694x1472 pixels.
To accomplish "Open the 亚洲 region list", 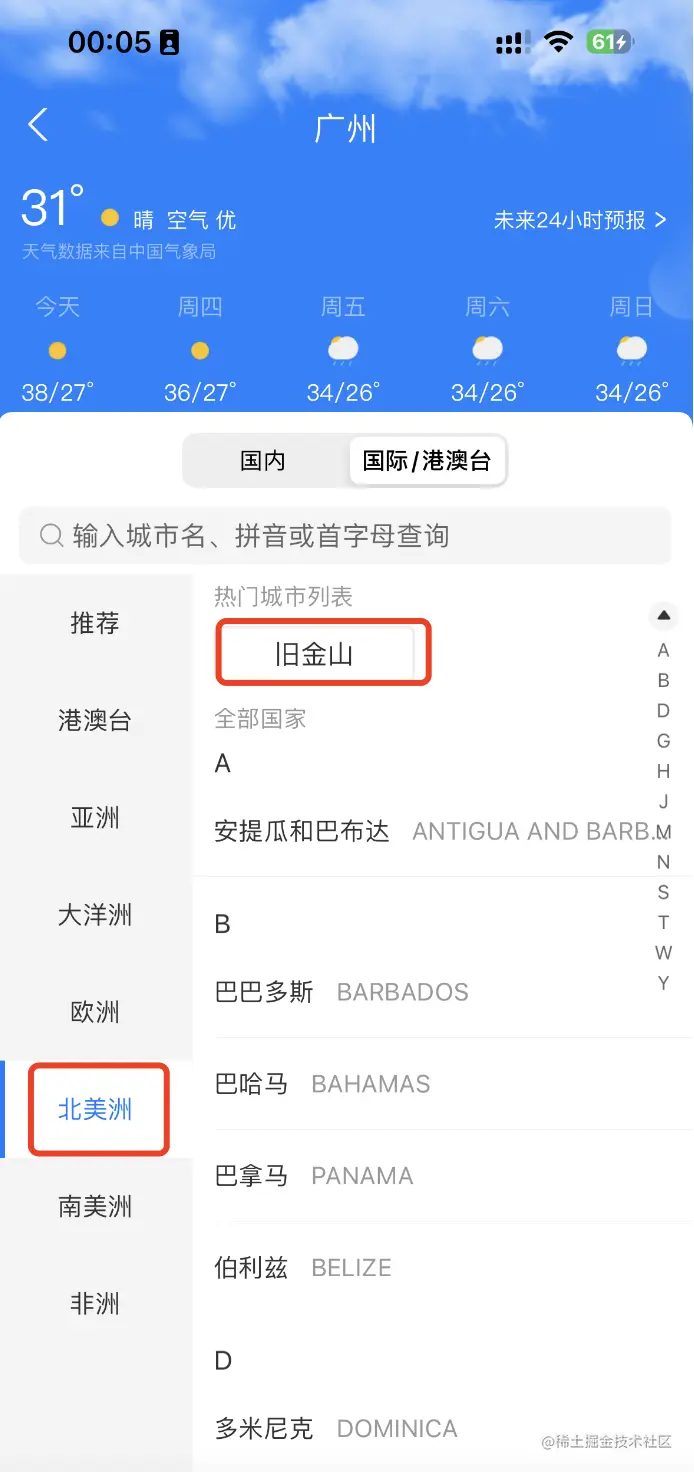I will pos(95,818).
